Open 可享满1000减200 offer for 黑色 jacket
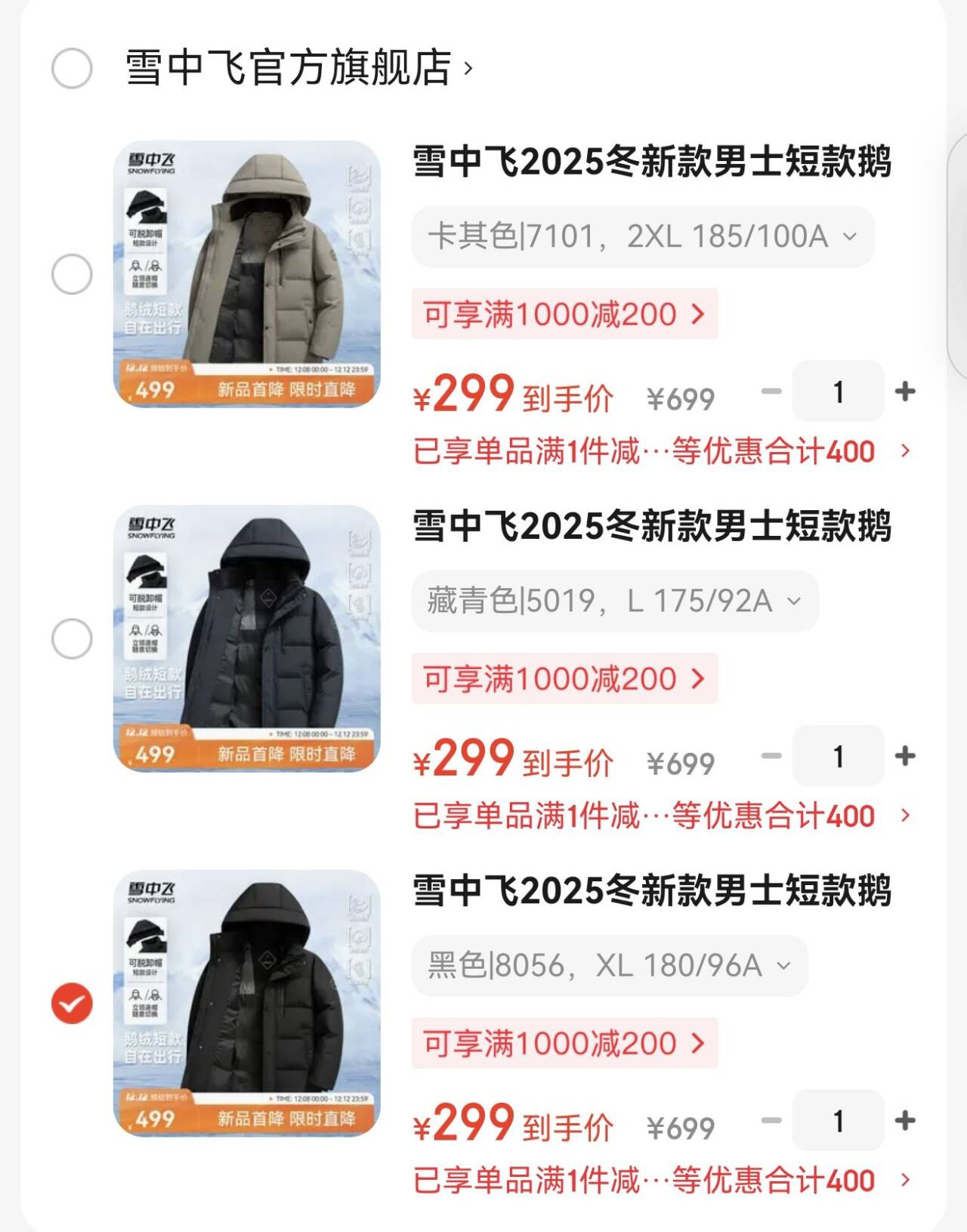 point(564,1044)
